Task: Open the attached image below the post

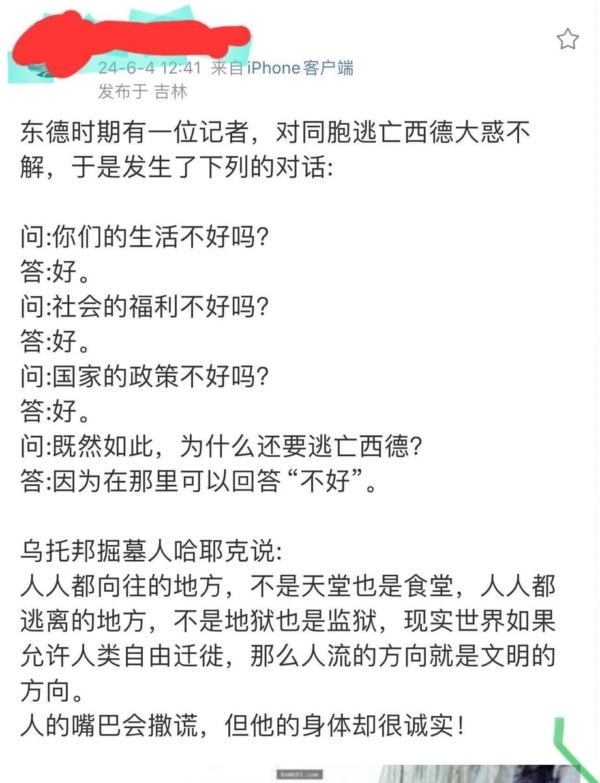Action: tap(400, 773)
